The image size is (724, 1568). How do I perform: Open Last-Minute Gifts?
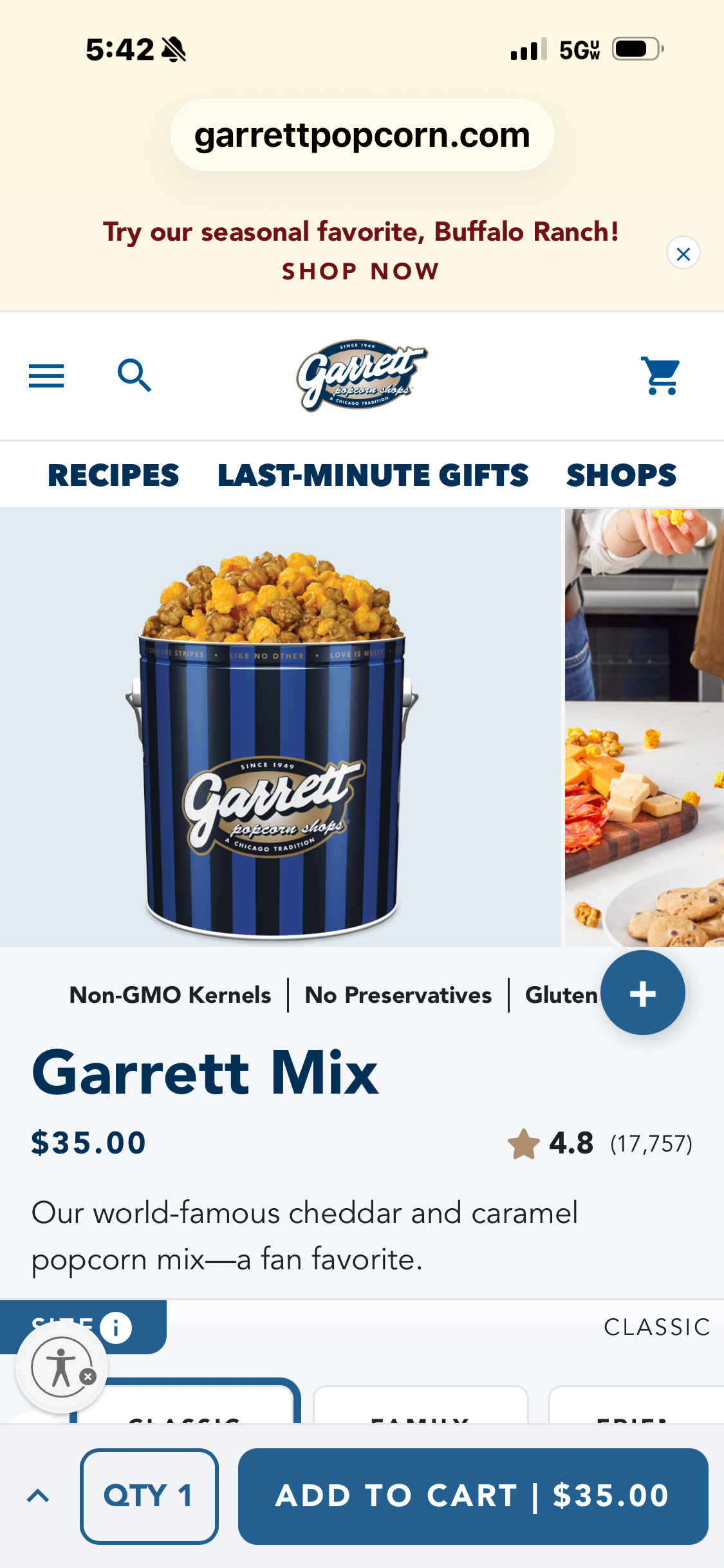coord(373,476)
